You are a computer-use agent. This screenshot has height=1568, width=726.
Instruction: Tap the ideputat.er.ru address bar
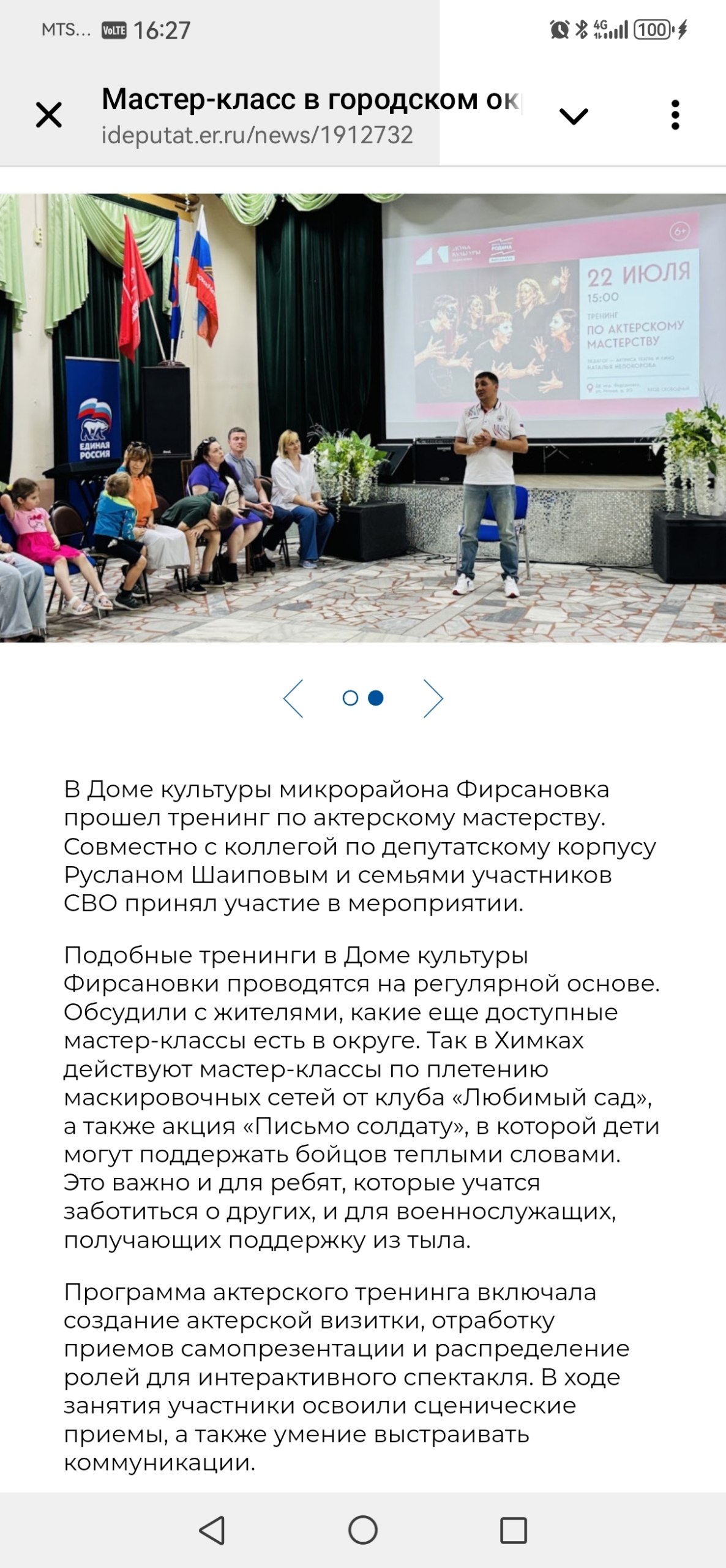257,135
